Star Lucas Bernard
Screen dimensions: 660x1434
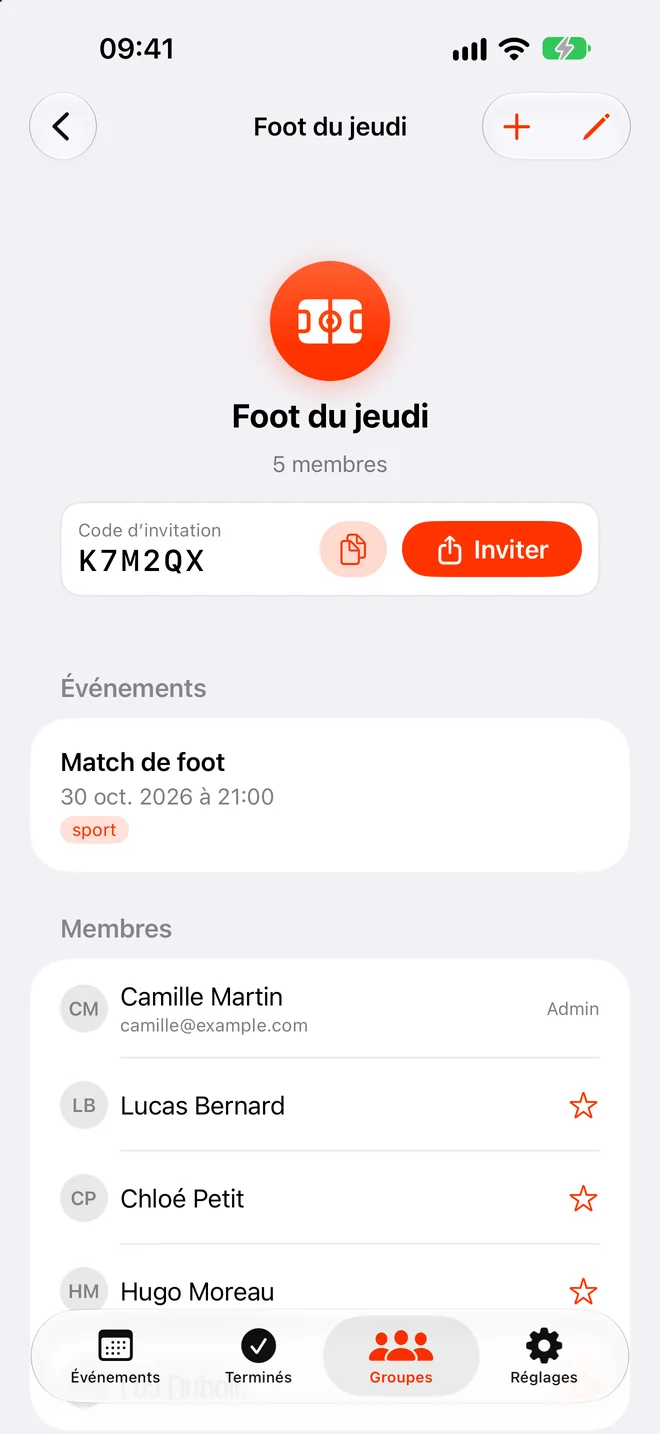click(583, 1106)
